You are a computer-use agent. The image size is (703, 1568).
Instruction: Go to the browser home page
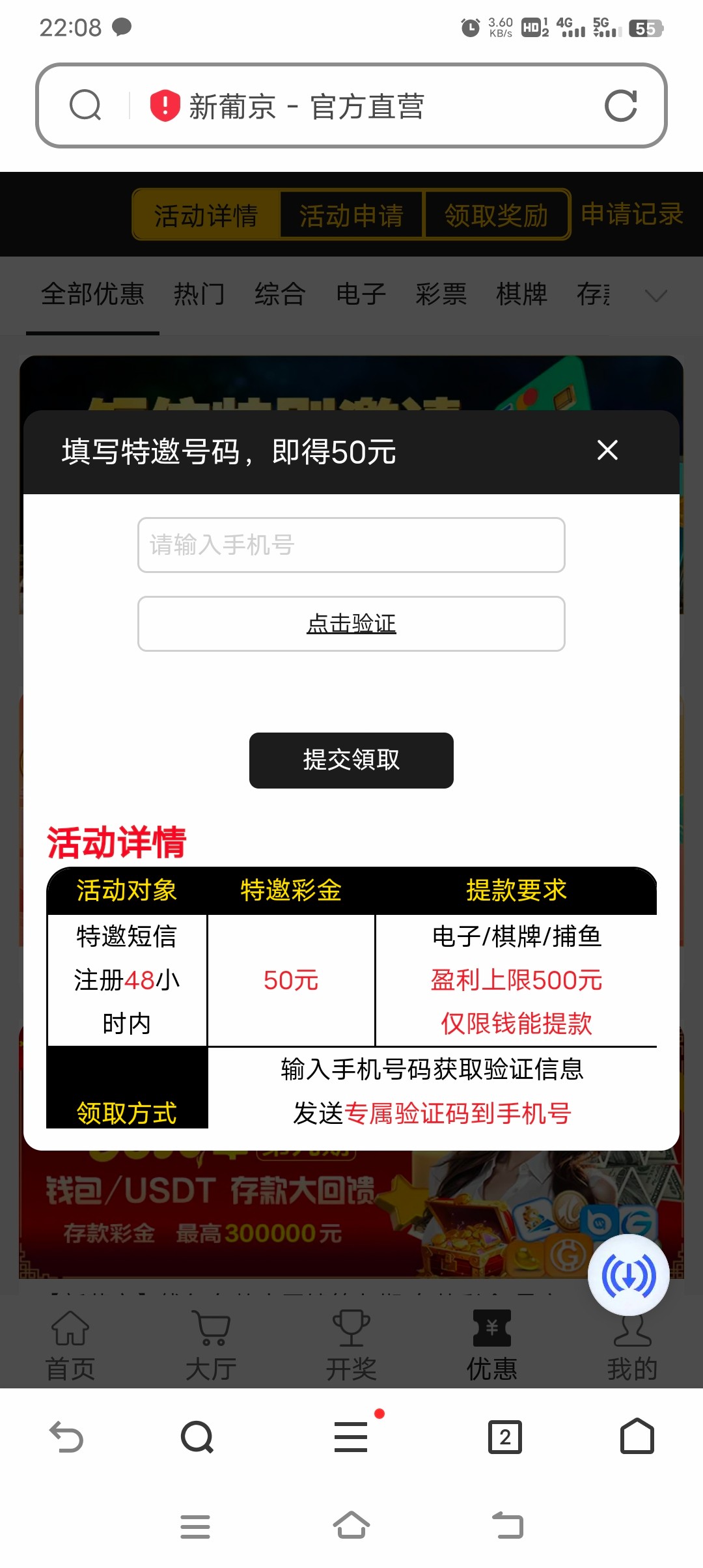(x=637, y=1436)
